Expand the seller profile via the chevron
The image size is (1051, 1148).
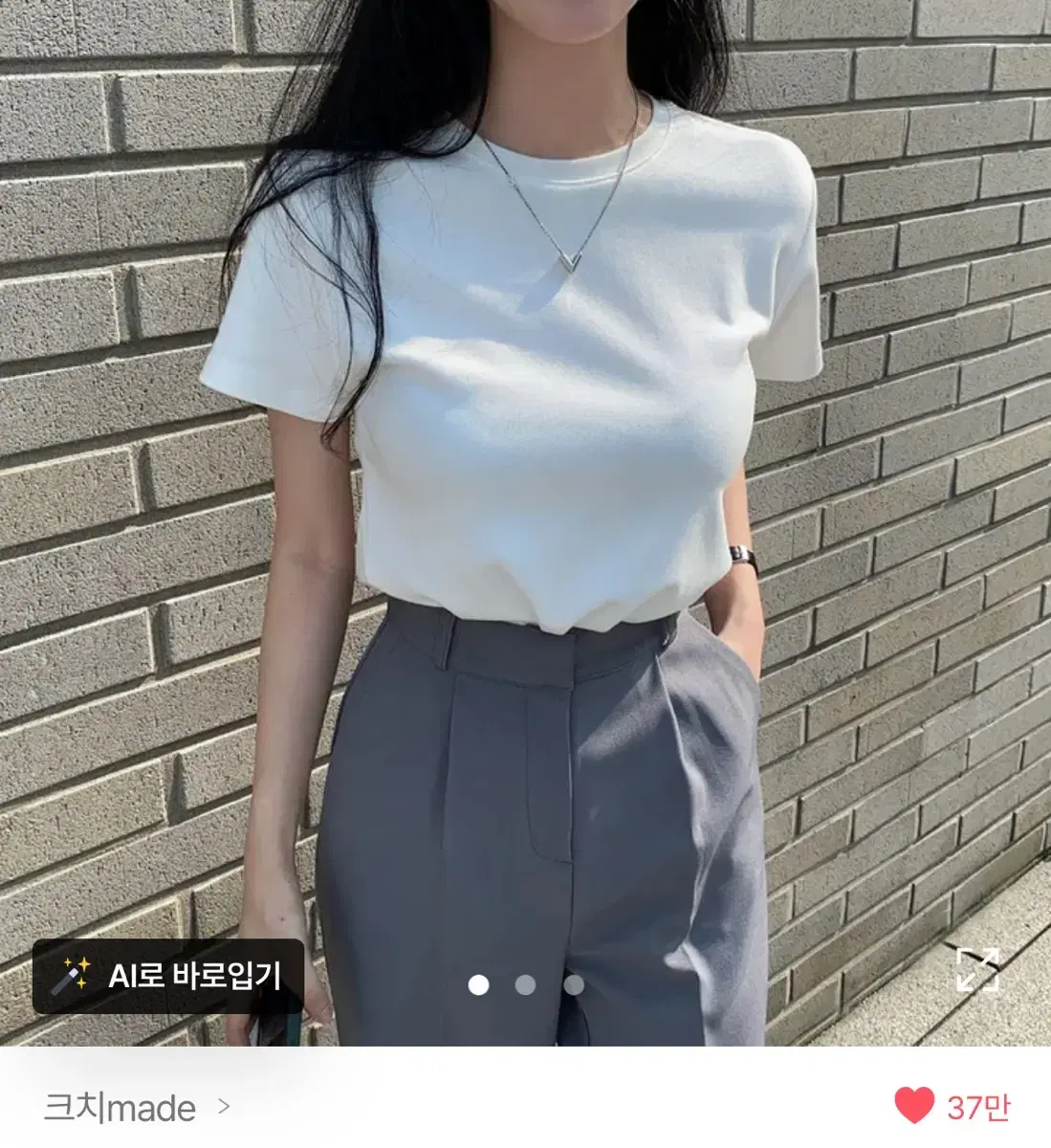click(226, 1107)
